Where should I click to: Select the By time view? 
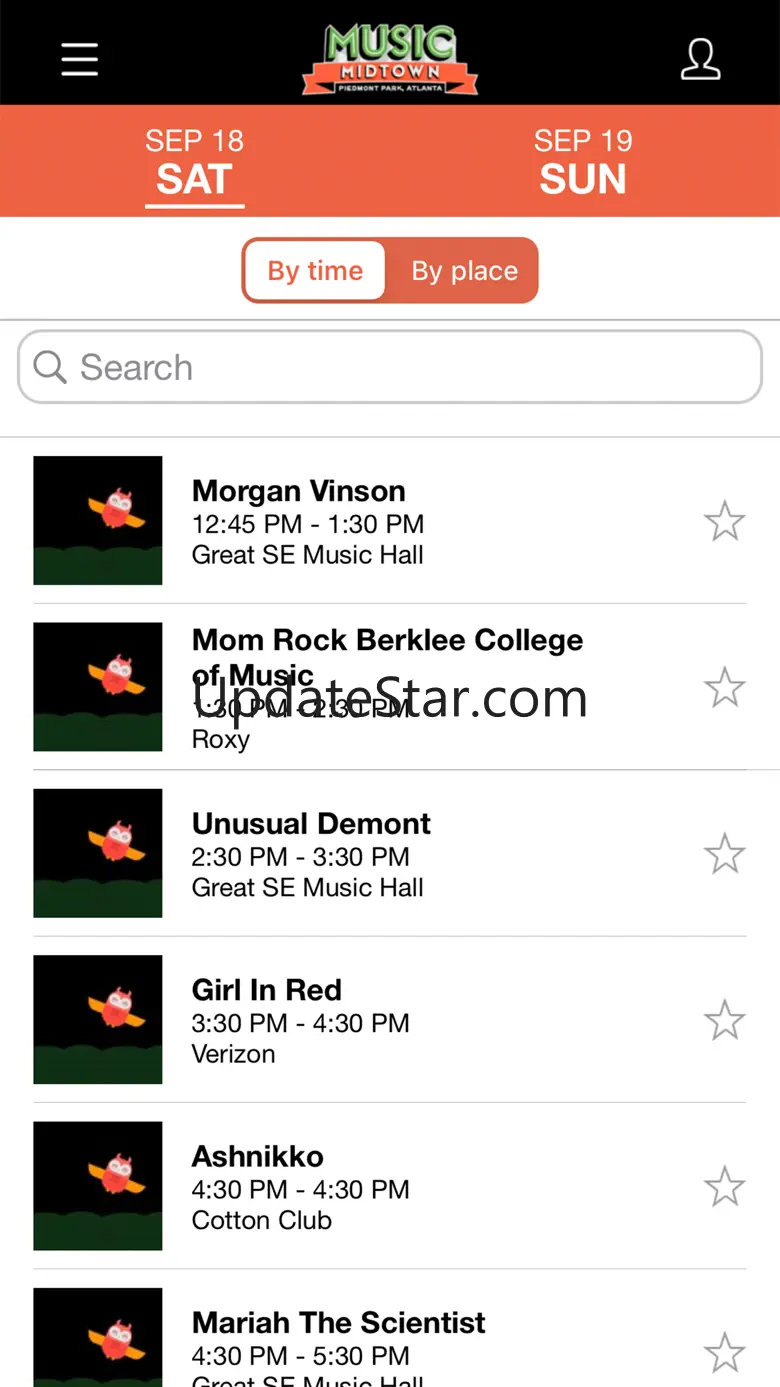click(x=315, y=271)
